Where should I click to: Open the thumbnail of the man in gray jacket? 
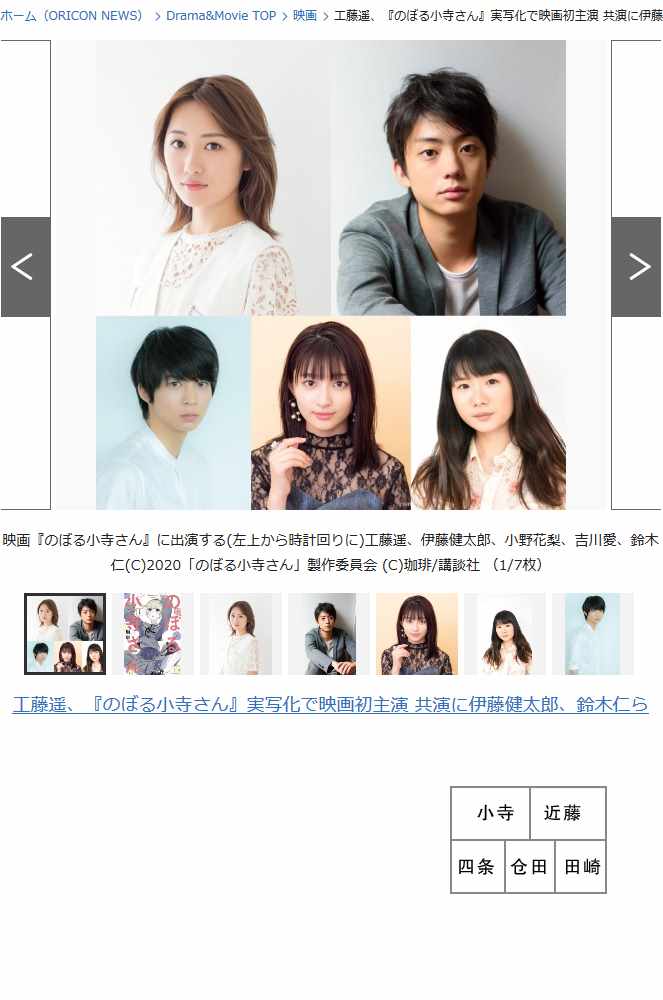click(329, 634)
